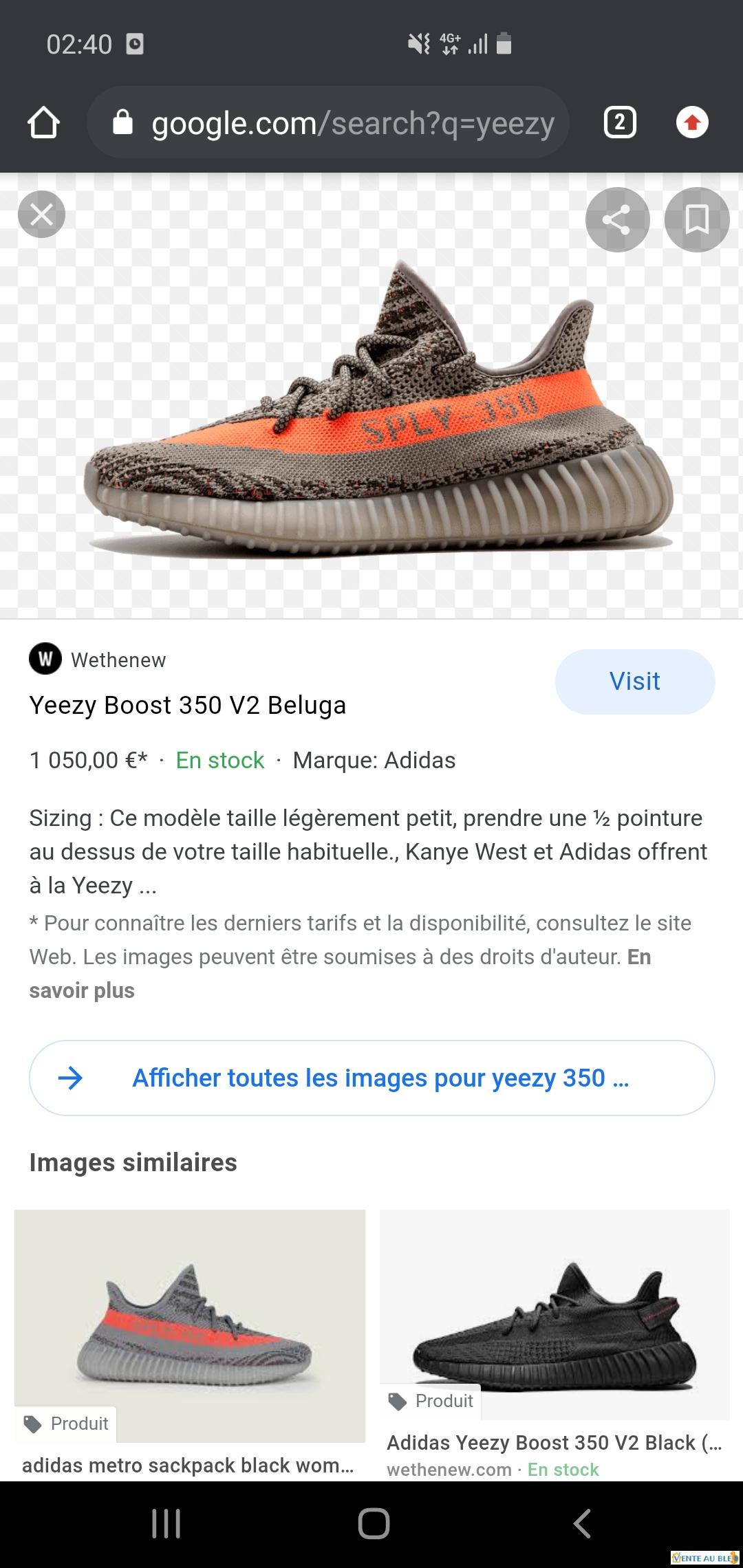
Task: Open the adidas metro sackpack similar image
Action: [x=189, y=1327]
